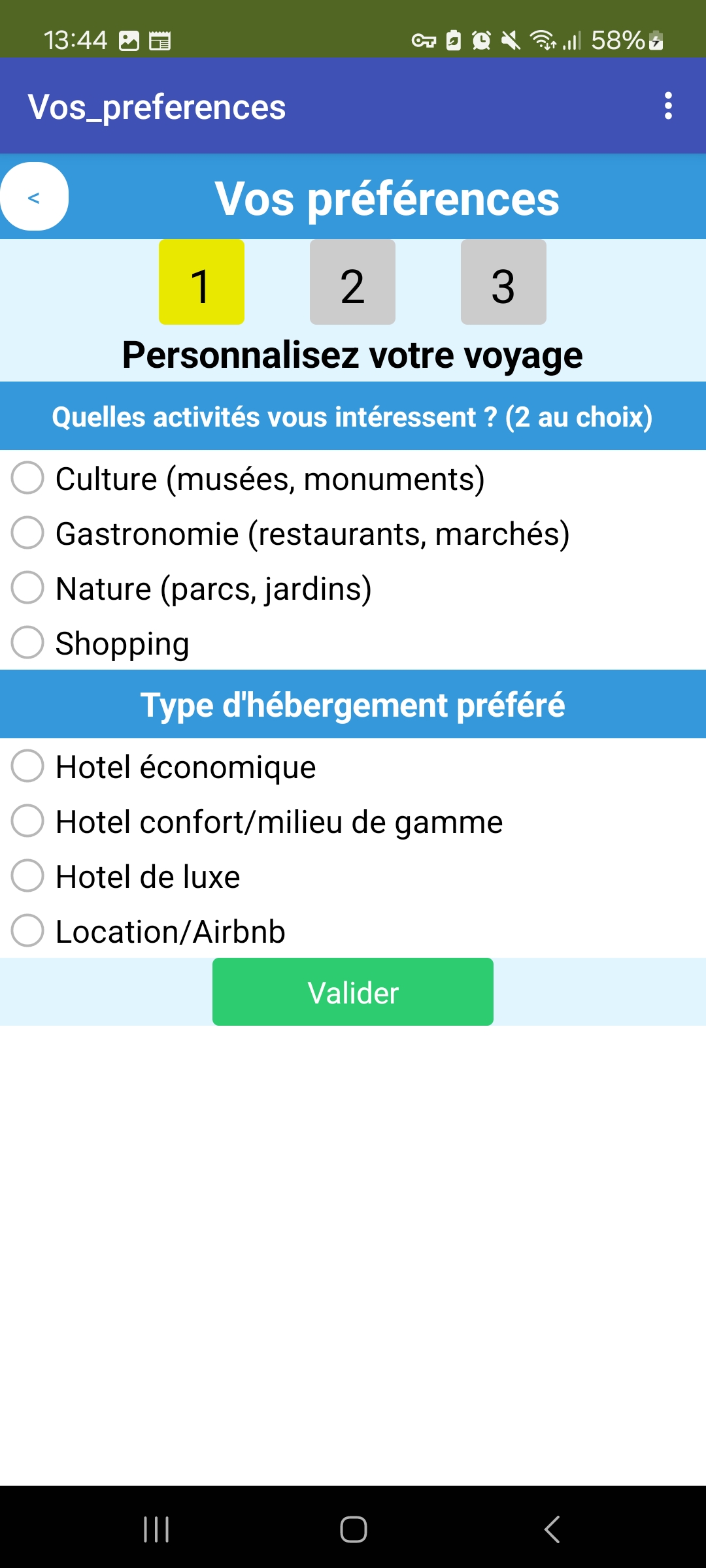Open recent apps from the navigation bar

pyautogui.click(x=156, y=1529)
